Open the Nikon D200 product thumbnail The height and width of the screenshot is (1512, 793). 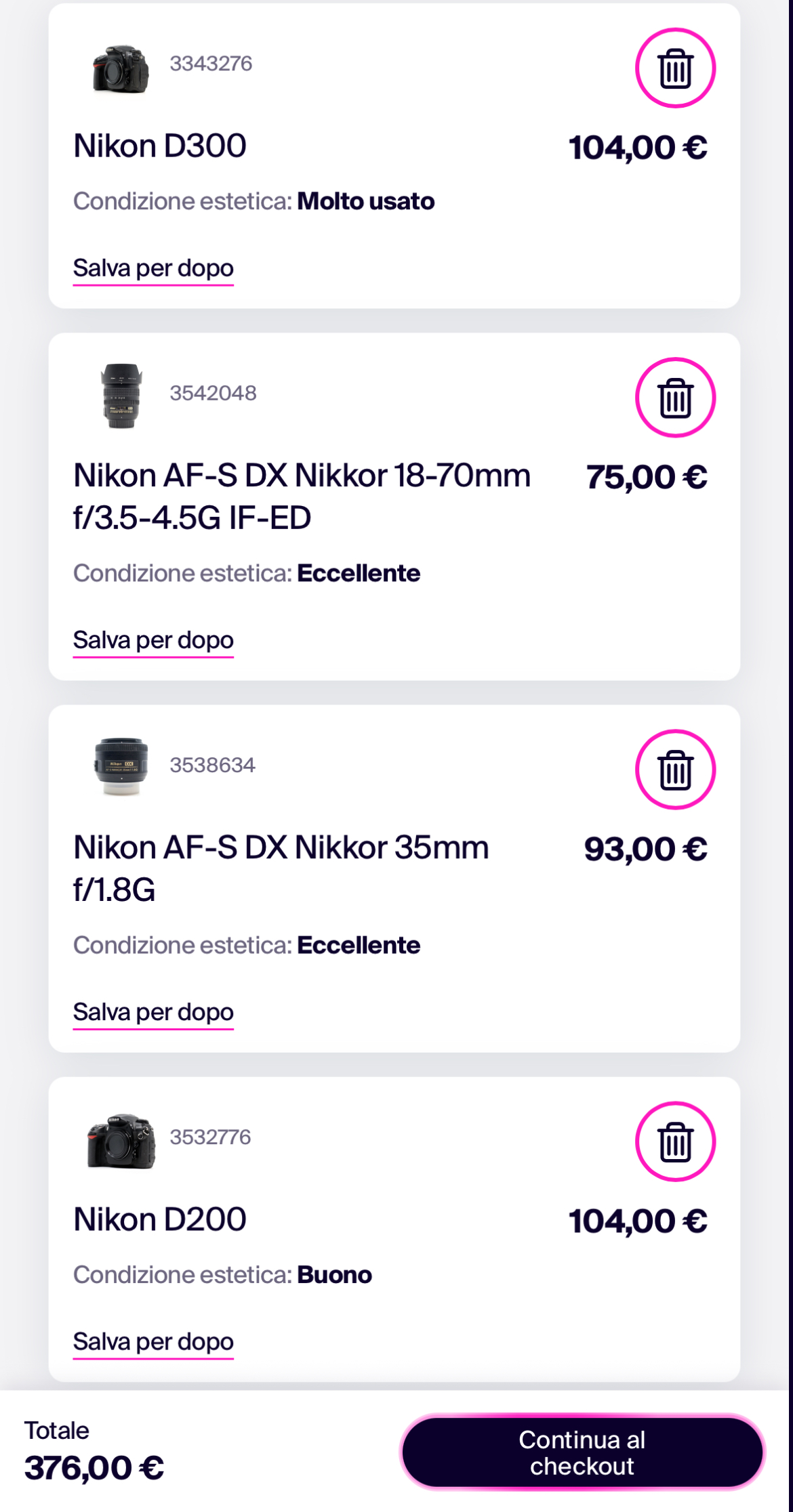pyautogui.click(x=121, y=1141)
